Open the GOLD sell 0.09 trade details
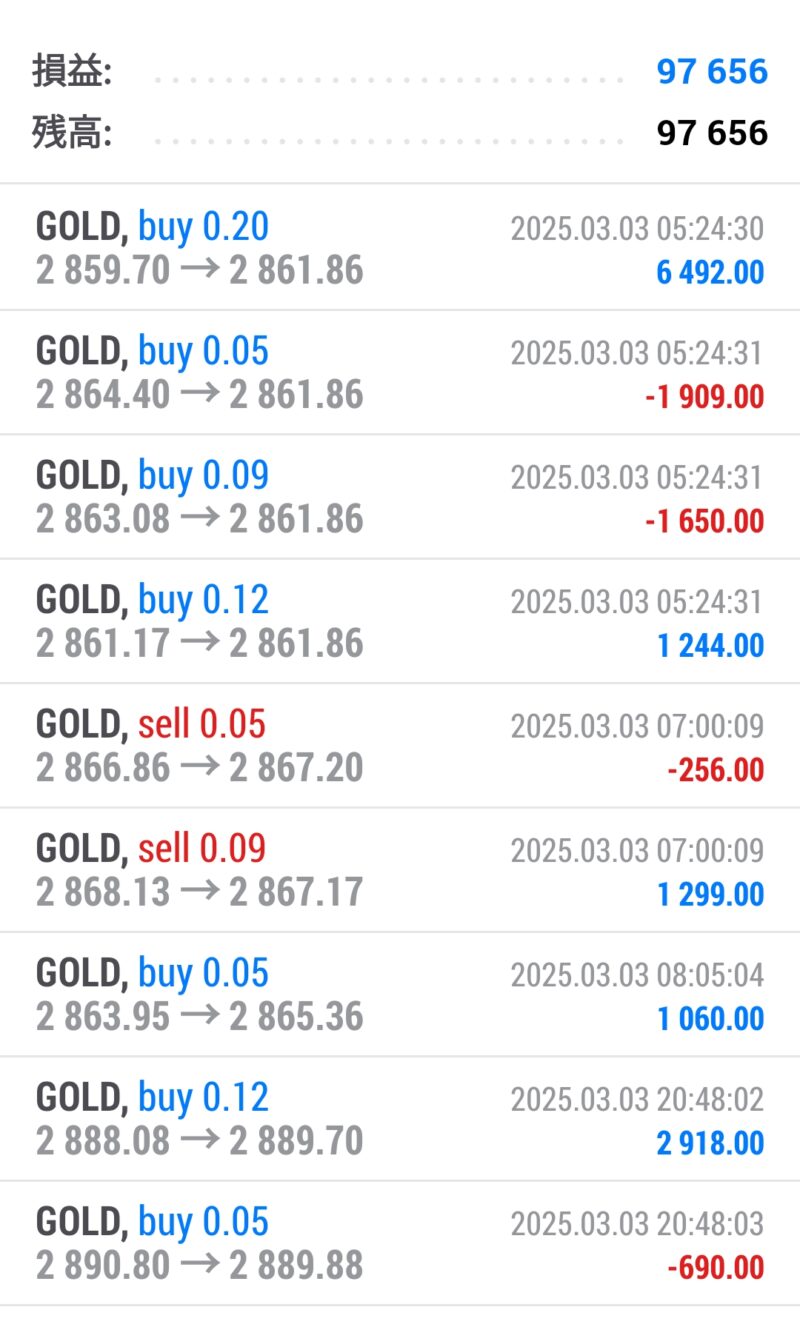800x1327 pixels. pyautogui.click(x=400, y=870)
